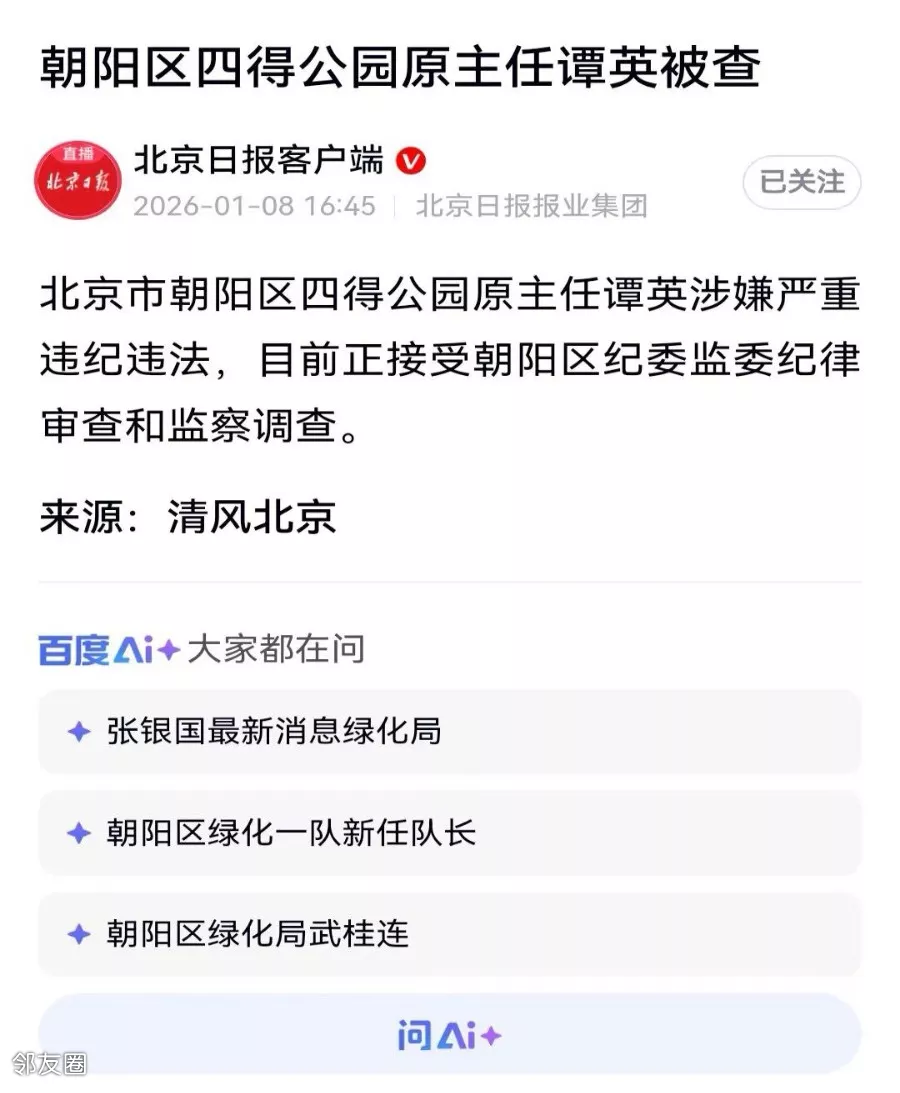Choose the query 朝阳区绿化局武桂连
Screen dimensions: 900x1093
coord(449,935)
